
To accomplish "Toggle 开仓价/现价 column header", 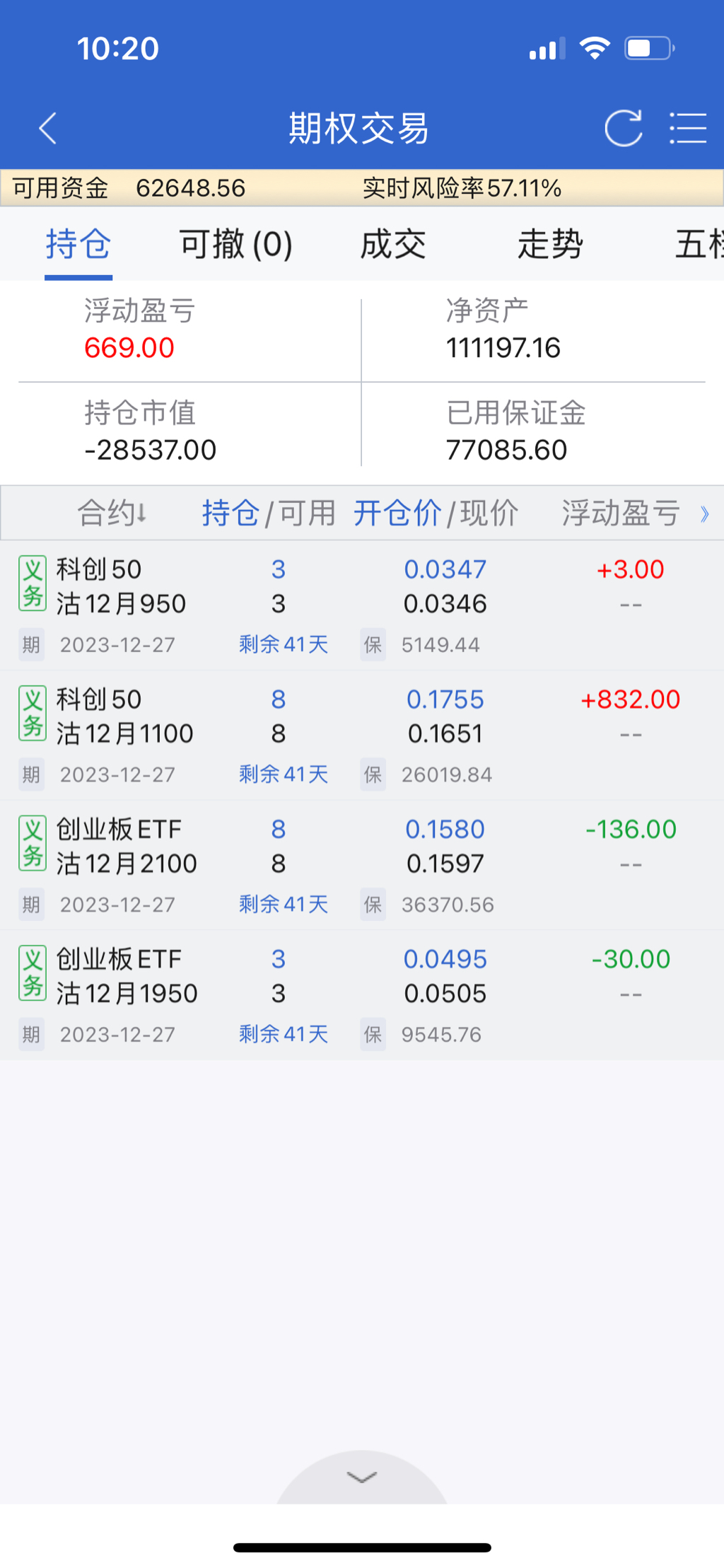I will (x=436, y=513).
